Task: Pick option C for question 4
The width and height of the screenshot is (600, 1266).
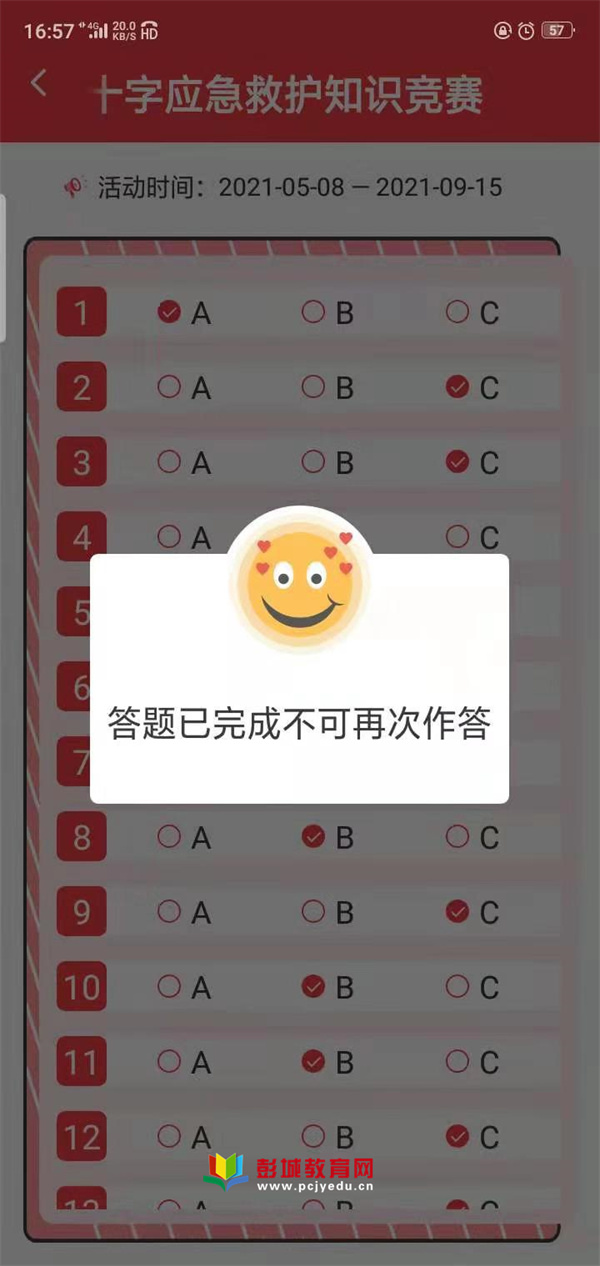Action: pyautogui.click(x=458, y=537)
